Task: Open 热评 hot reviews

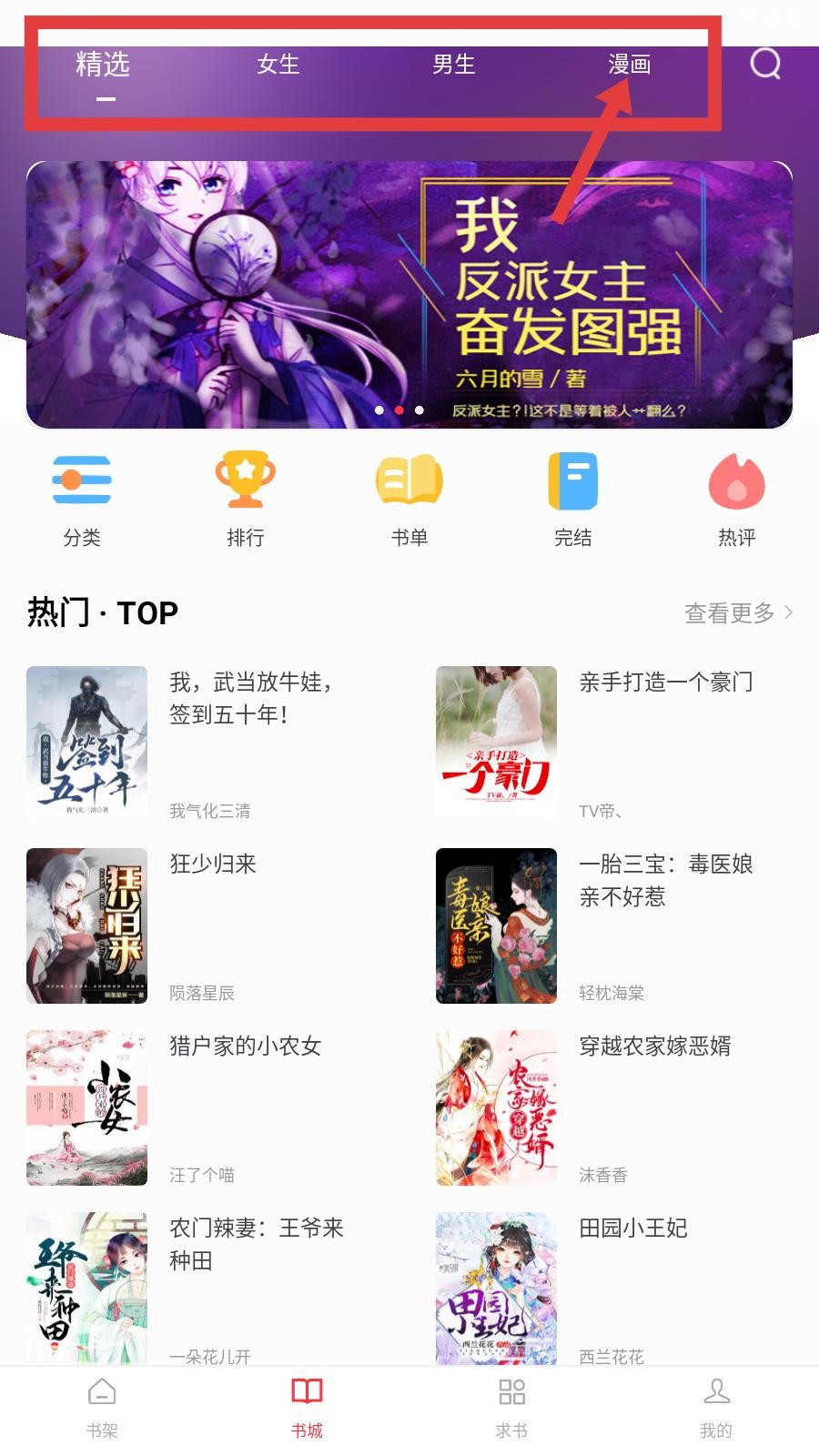Action: tap(736, 500)
